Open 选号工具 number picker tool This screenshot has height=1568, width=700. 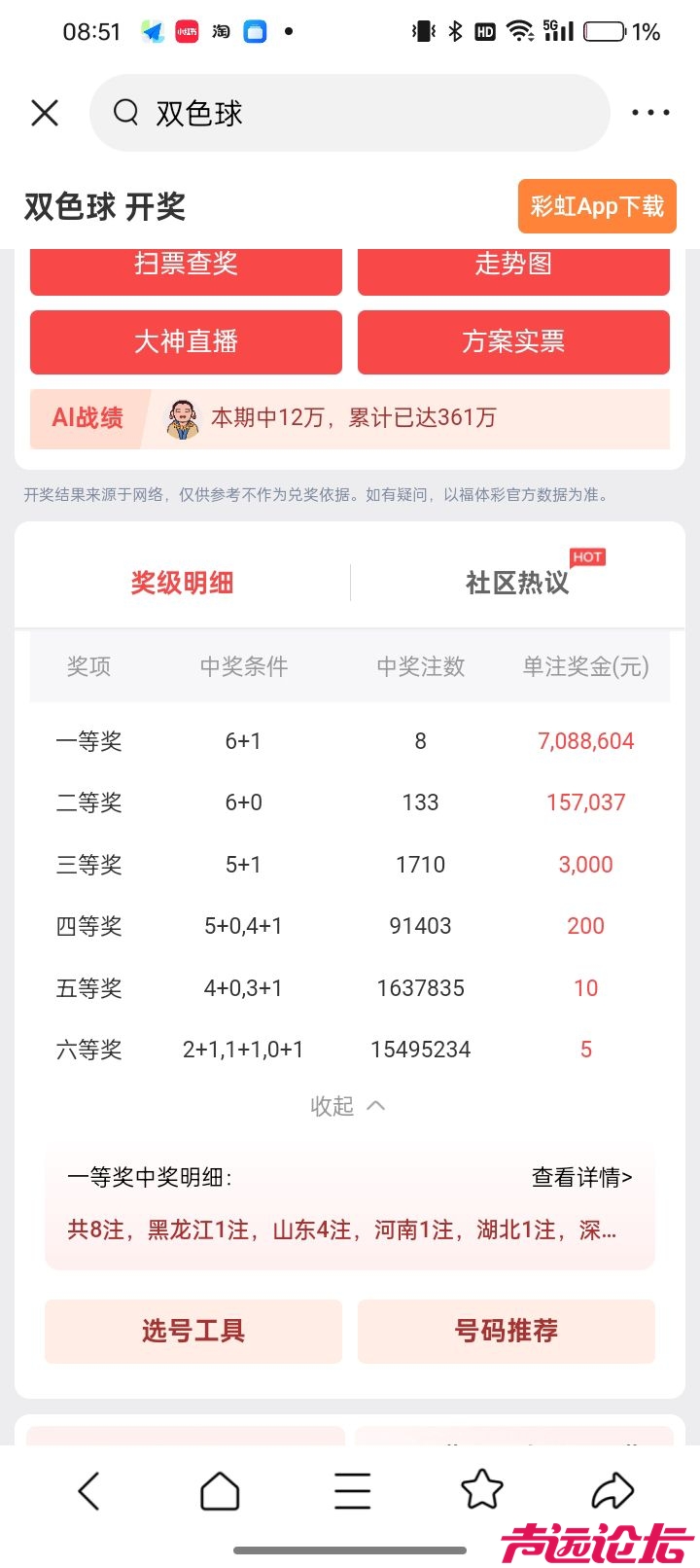click(193, 1331)
